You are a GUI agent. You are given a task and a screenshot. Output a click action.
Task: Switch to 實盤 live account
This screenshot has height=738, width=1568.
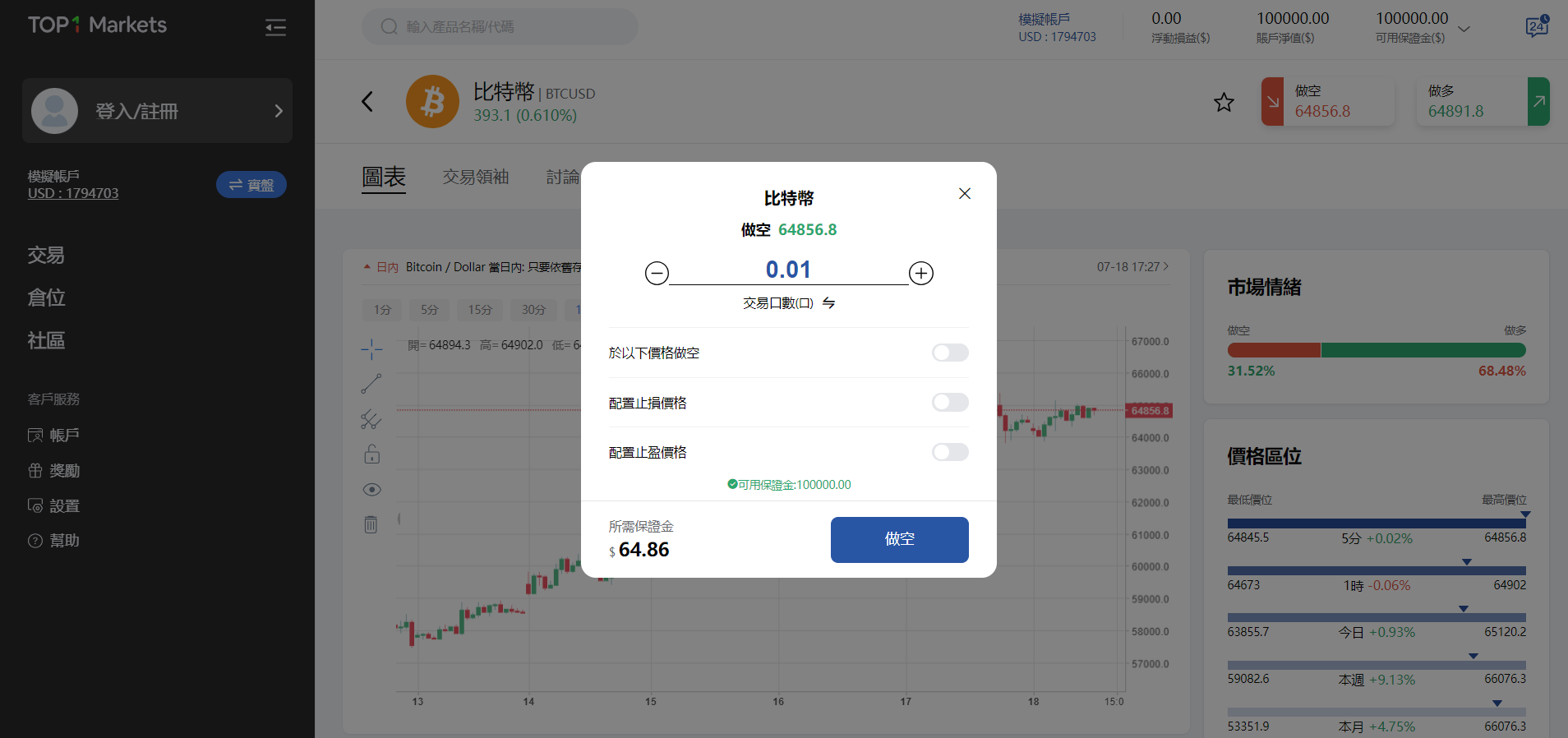(251, 185)
